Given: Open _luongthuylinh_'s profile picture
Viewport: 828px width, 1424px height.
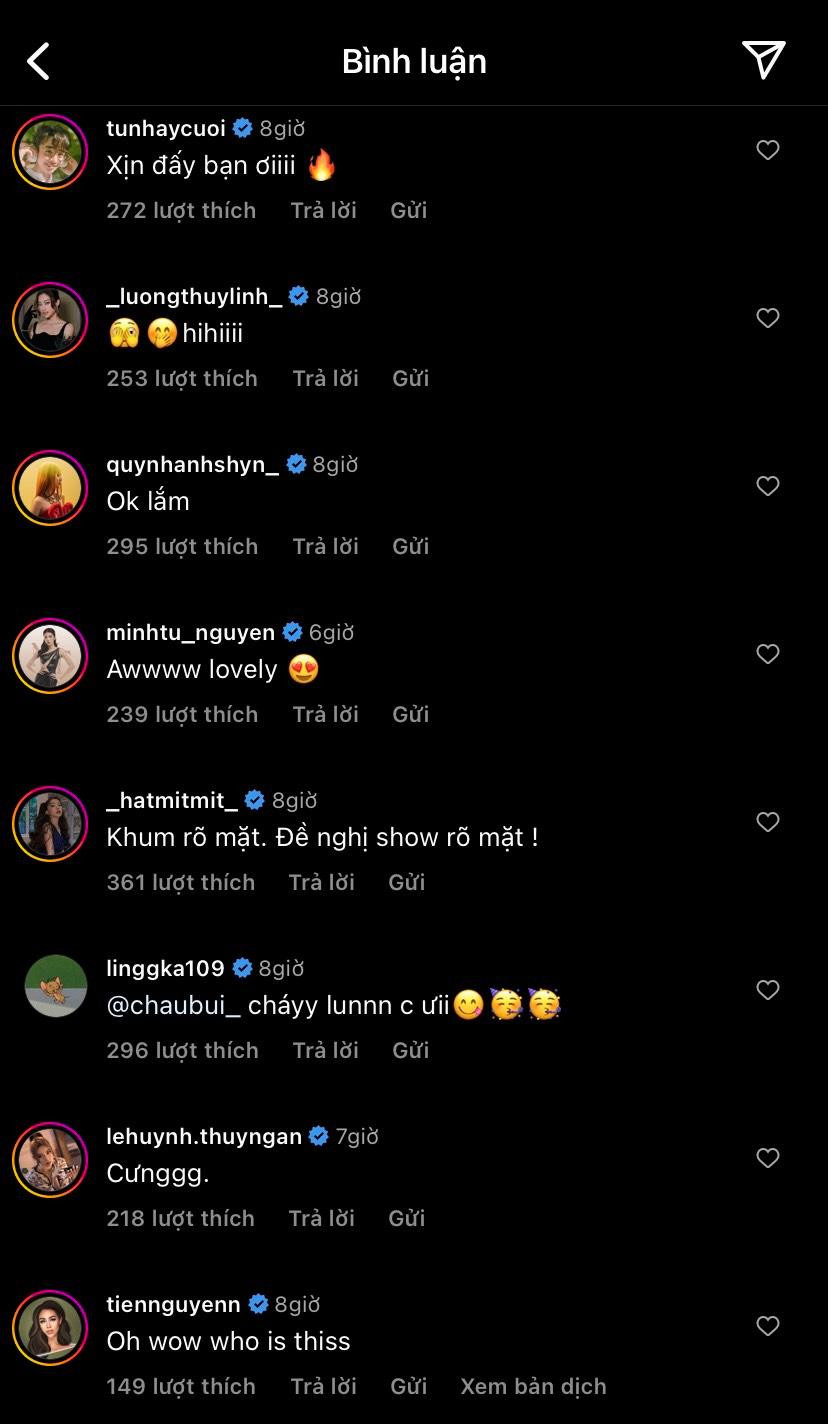Looking at the screenshot, I should click(50, 320).
